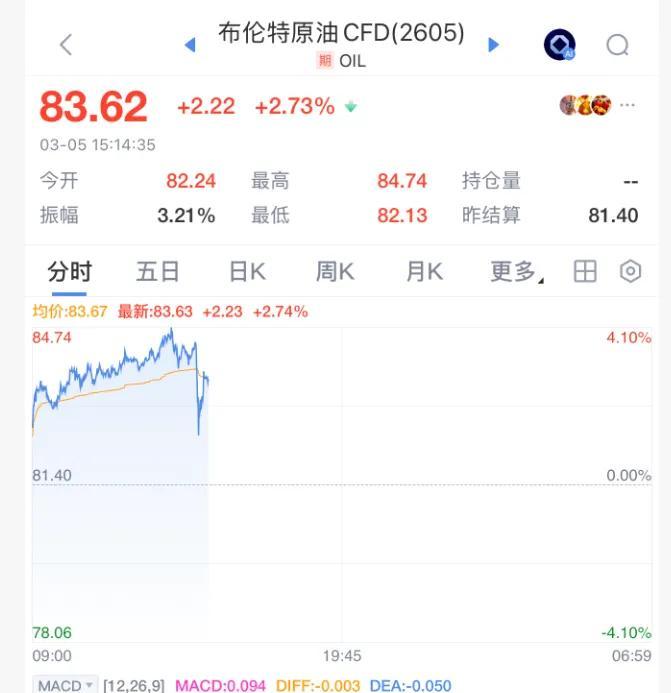Go back to the previous page
Viewport: 671px width, 693px height.
tap(66, 45)
